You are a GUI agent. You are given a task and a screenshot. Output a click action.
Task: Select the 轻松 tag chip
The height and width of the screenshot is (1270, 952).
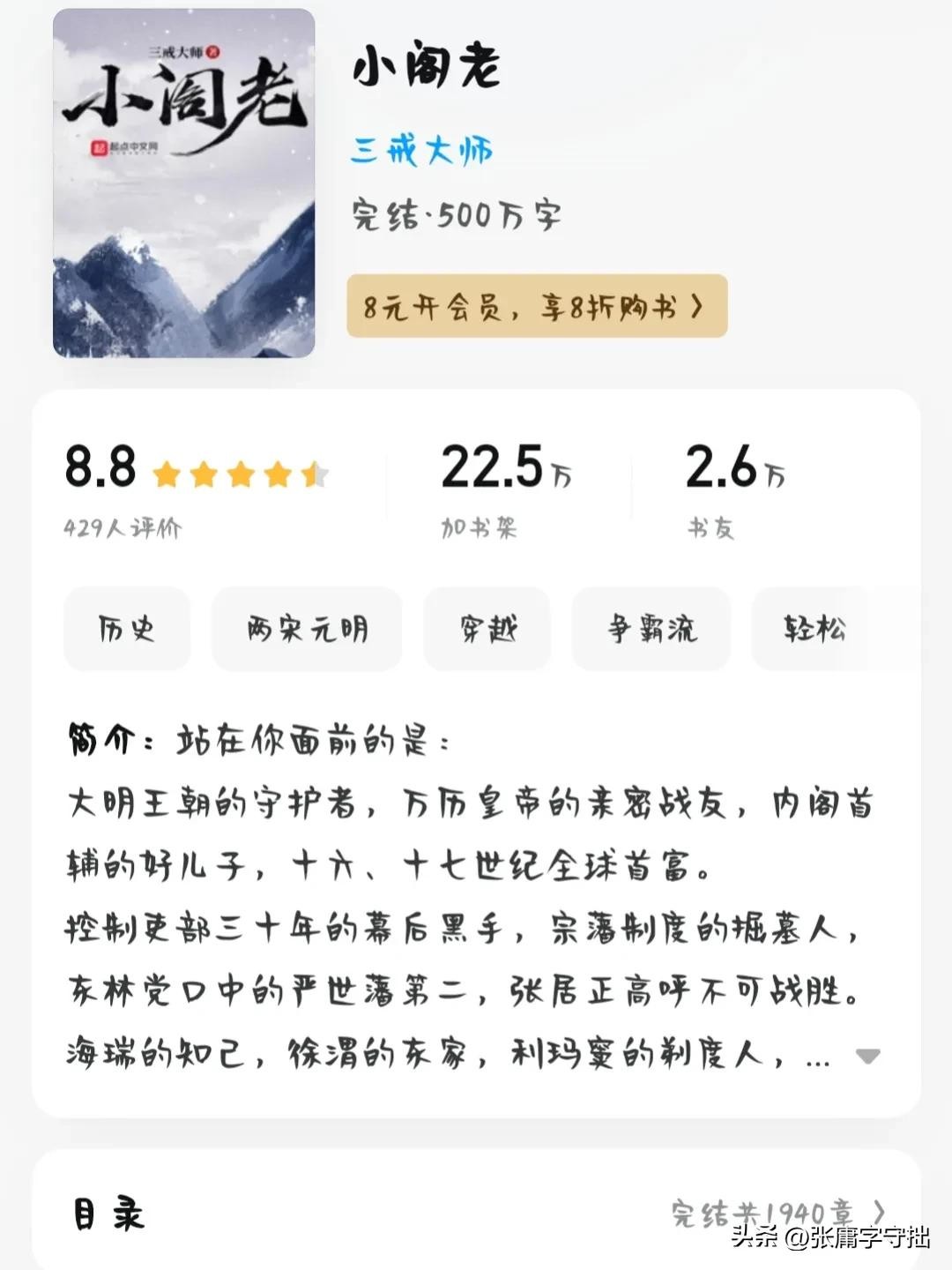(x=815, y=629)
